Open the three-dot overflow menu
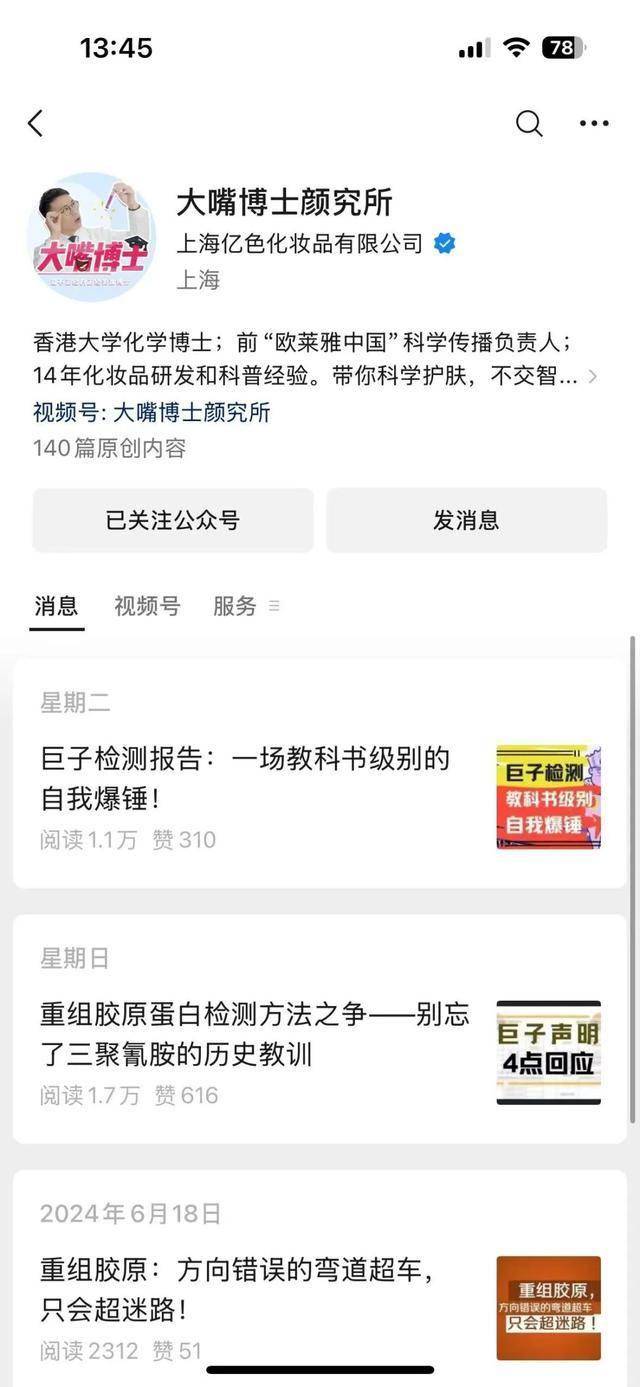Viewport: 640px width, 1387px height. pyautogui.click(x=594, y=123)
